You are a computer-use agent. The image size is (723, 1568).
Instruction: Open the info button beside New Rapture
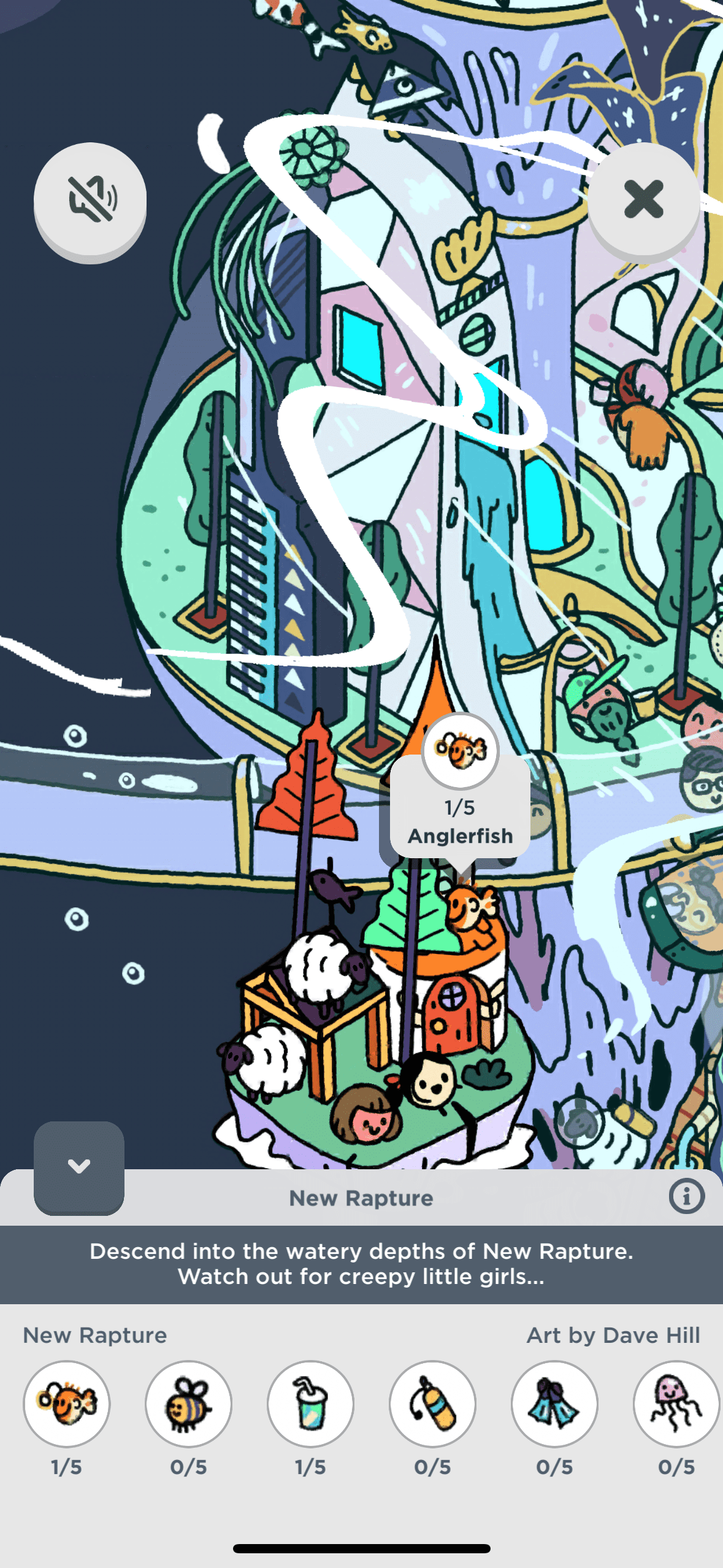686,1196
